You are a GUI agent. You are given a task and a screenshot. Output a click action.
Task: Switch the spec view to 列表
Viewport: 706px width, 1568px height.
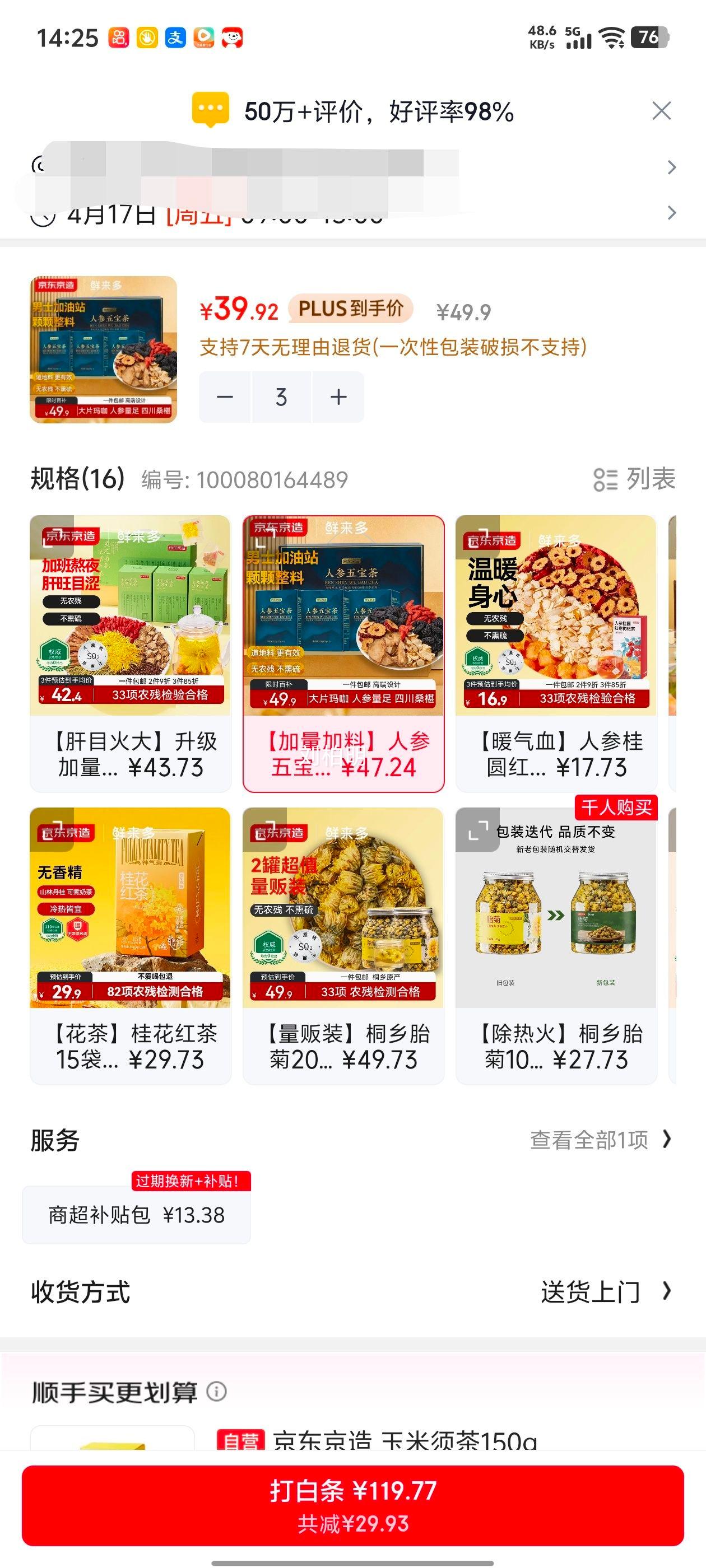635,479
